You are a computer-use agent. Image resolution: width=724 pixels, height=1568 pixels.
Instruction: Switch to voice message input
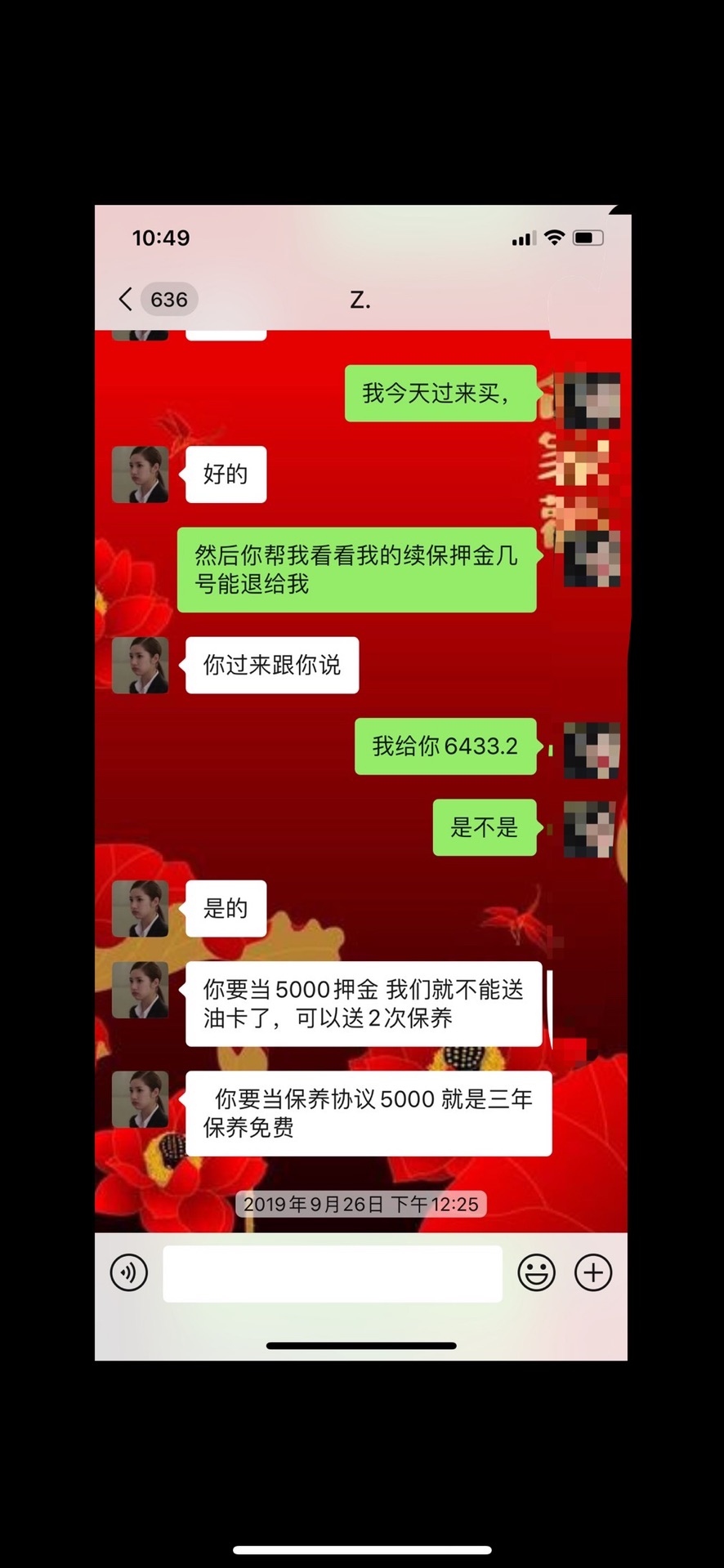(129, 1272)
